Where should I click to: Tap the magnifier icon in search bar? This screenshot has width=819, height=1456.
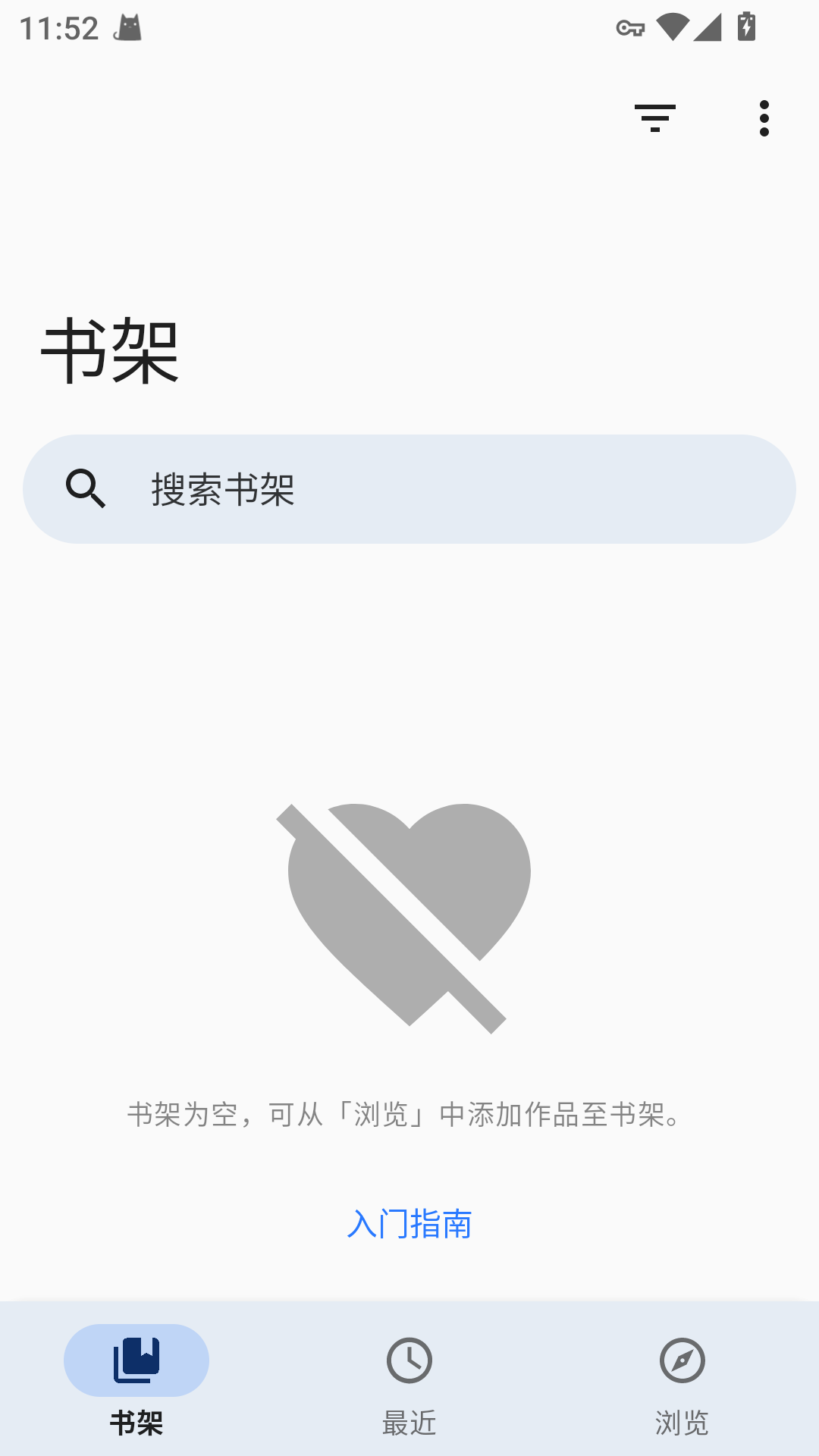coord(87,489)
